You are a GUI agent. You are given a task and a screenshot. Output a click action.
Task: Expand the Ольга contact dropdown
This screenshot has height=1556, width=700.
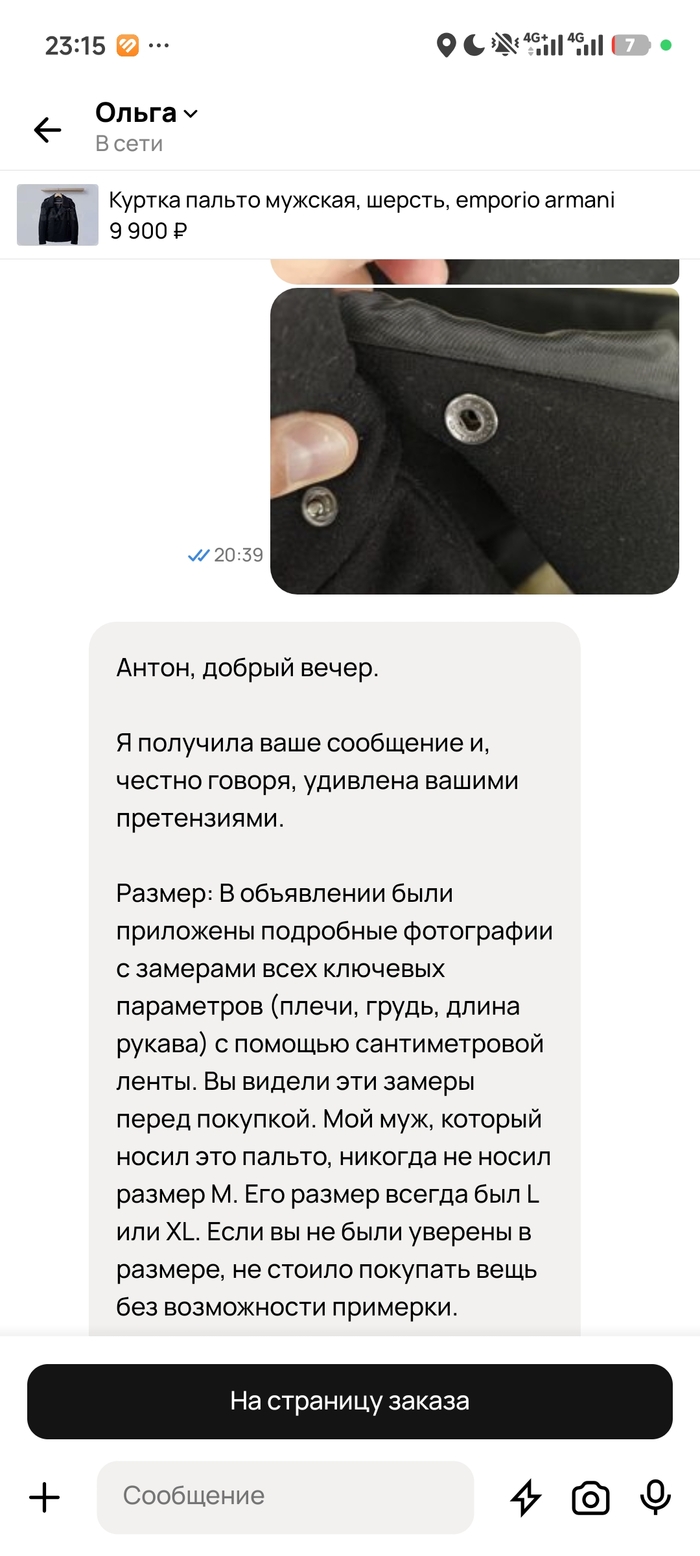[190, 114]
